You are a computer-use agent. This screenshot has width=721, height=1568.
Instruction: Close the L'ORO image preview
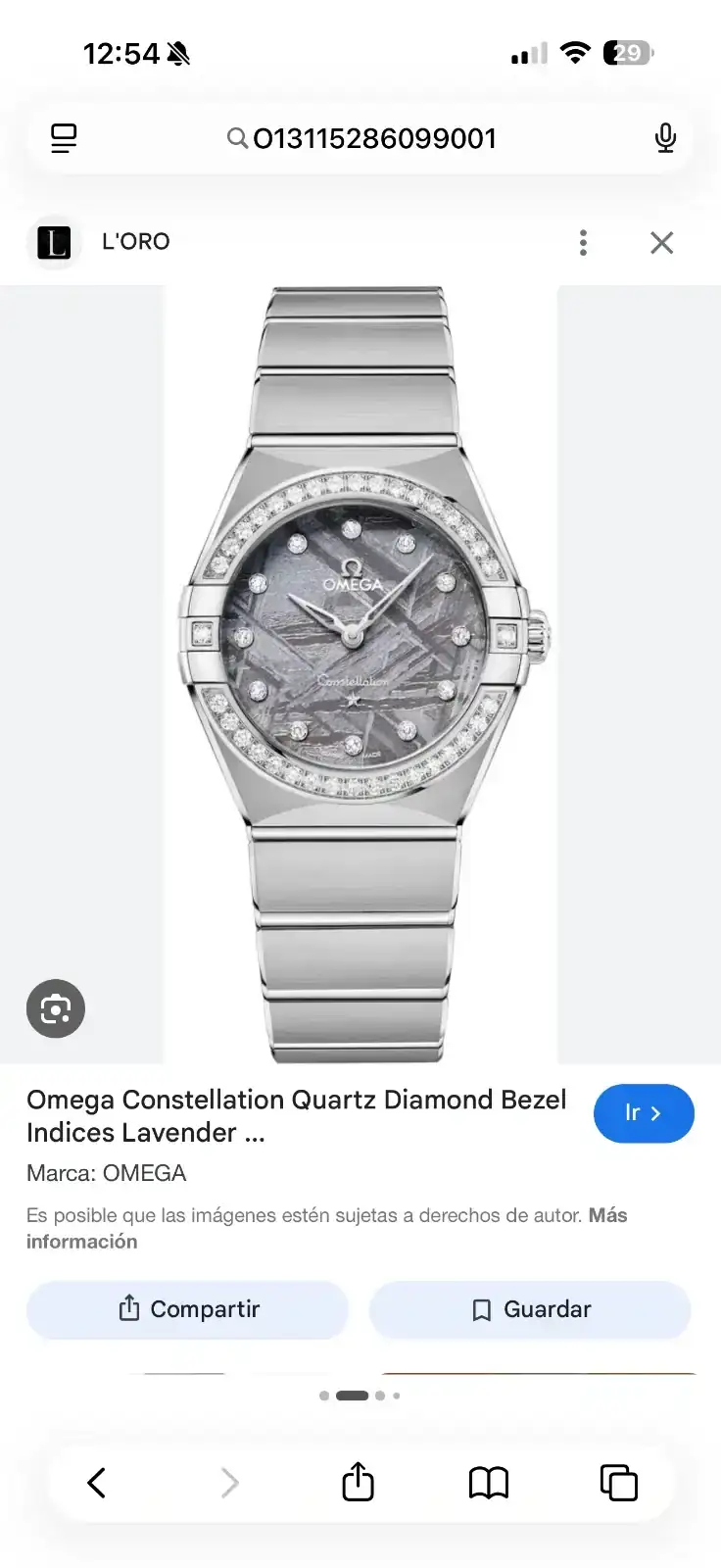point(662,242)
